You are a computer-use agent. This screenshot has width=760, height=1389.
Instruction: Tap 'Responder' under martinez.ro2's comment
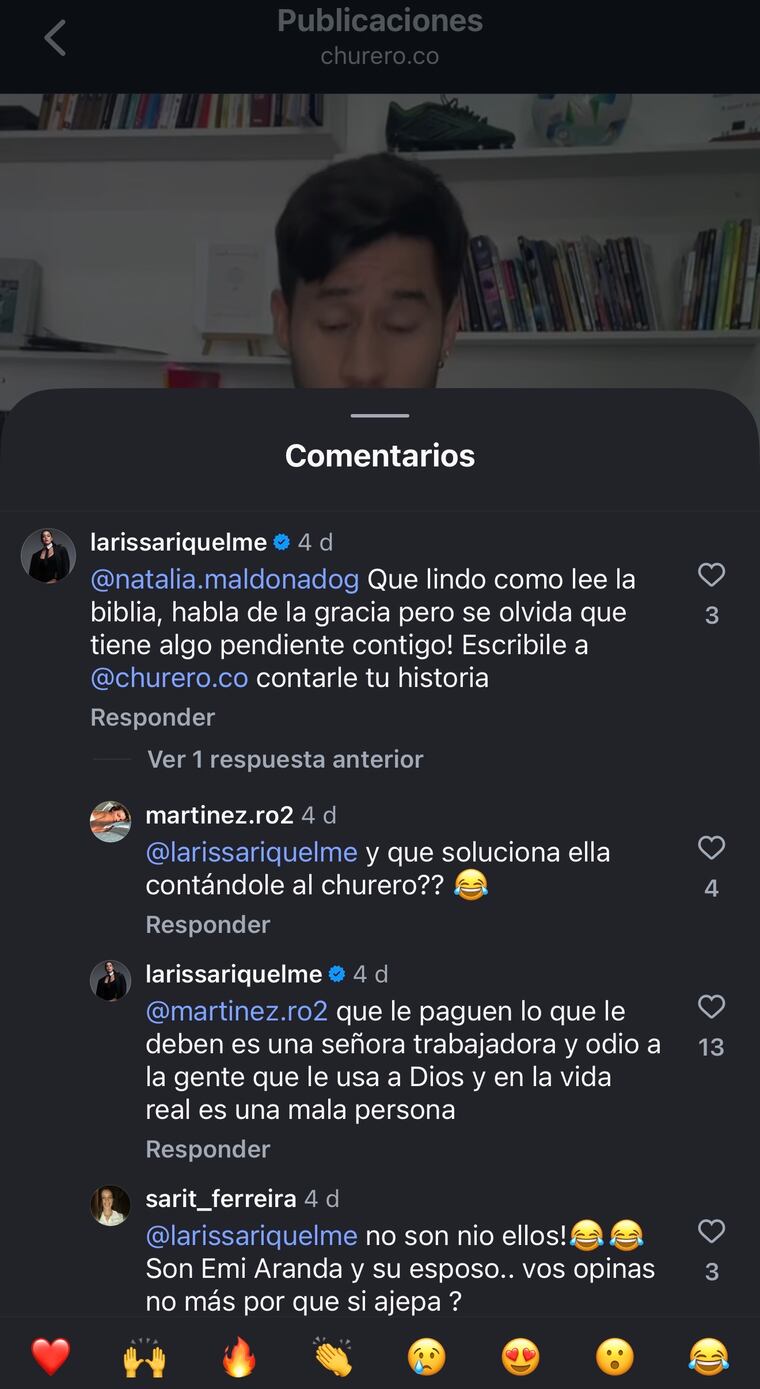(207, 924)
